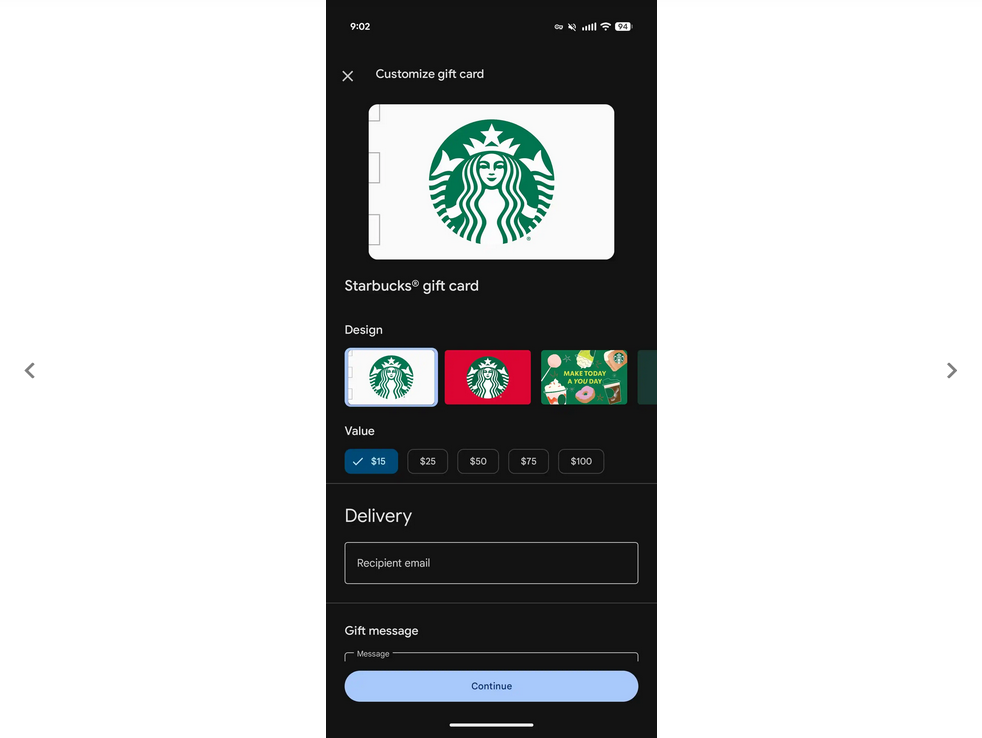This screenshot has width=982, height=738.
Task: Choose the $50 value option
Action: (478, 461)
